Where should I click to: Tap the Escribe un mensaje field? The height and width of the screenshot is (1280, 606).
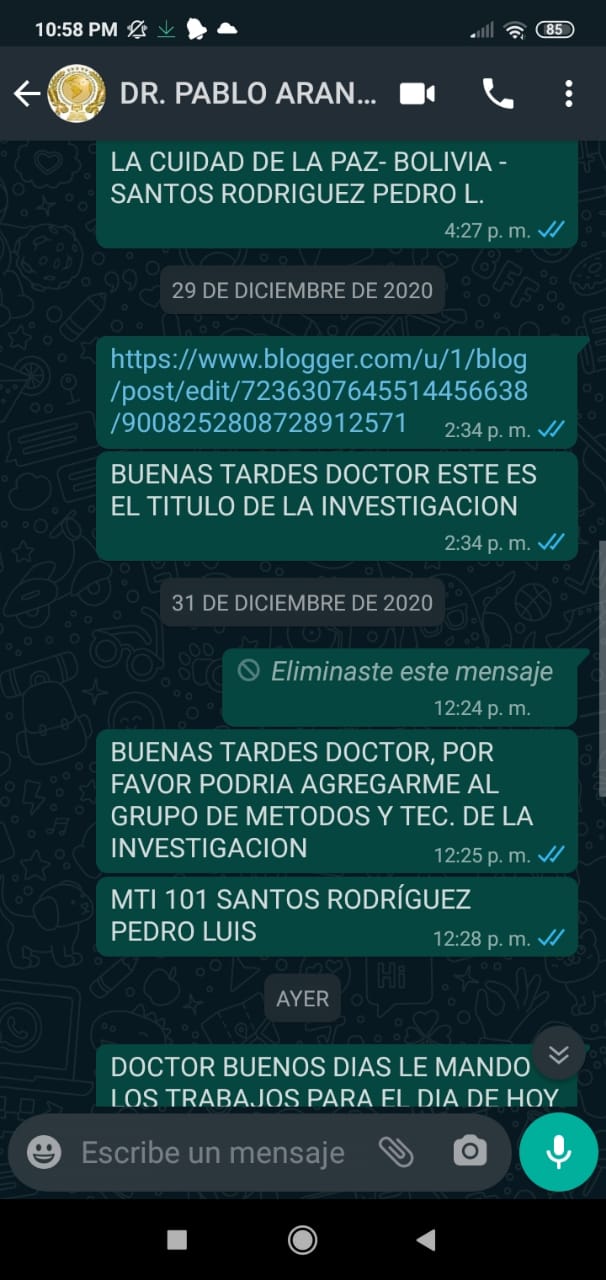[x=213, y=1152]
